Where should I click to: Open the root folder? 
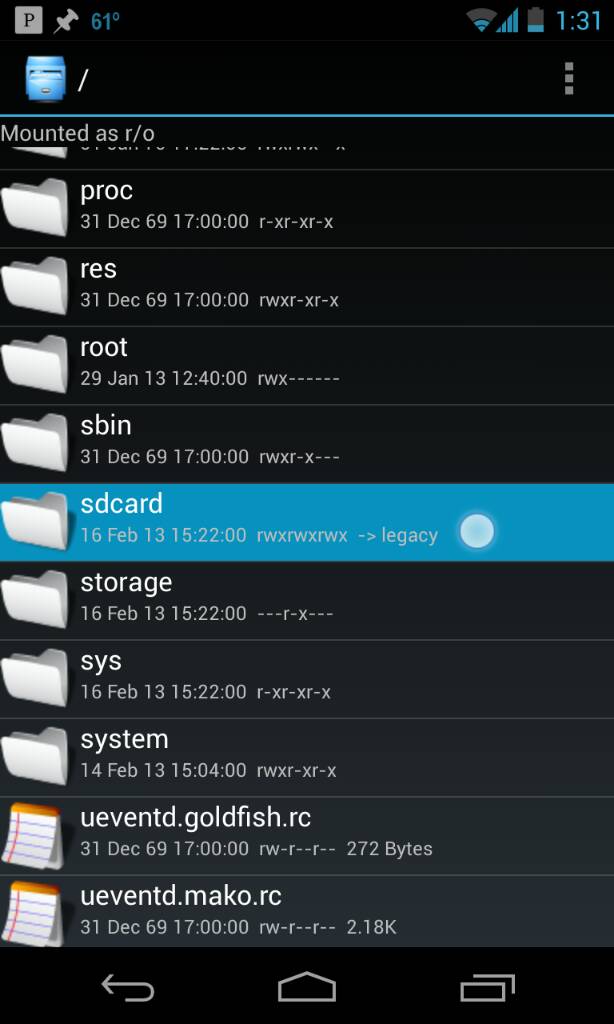click(307, 366)
